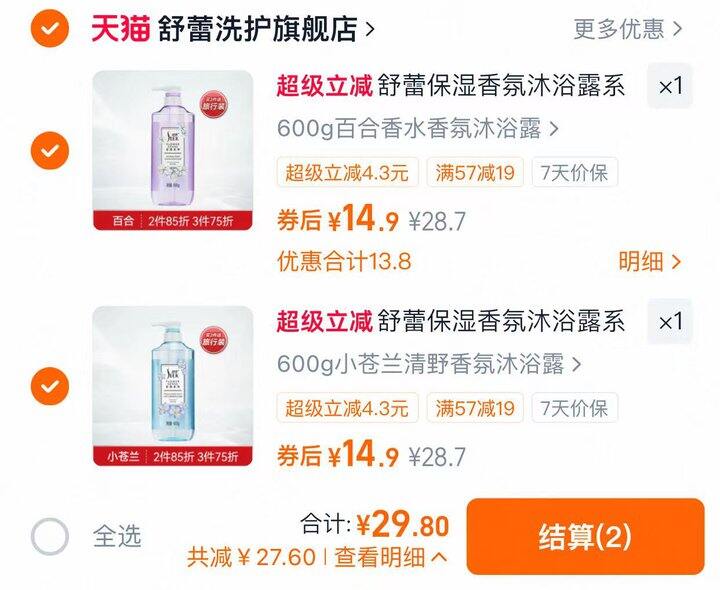Screen dimensions: 720x590
Task: Deselect the 小苍兰清野香氛沐浴露 item checkbox
Action: (x=50, y=386)
